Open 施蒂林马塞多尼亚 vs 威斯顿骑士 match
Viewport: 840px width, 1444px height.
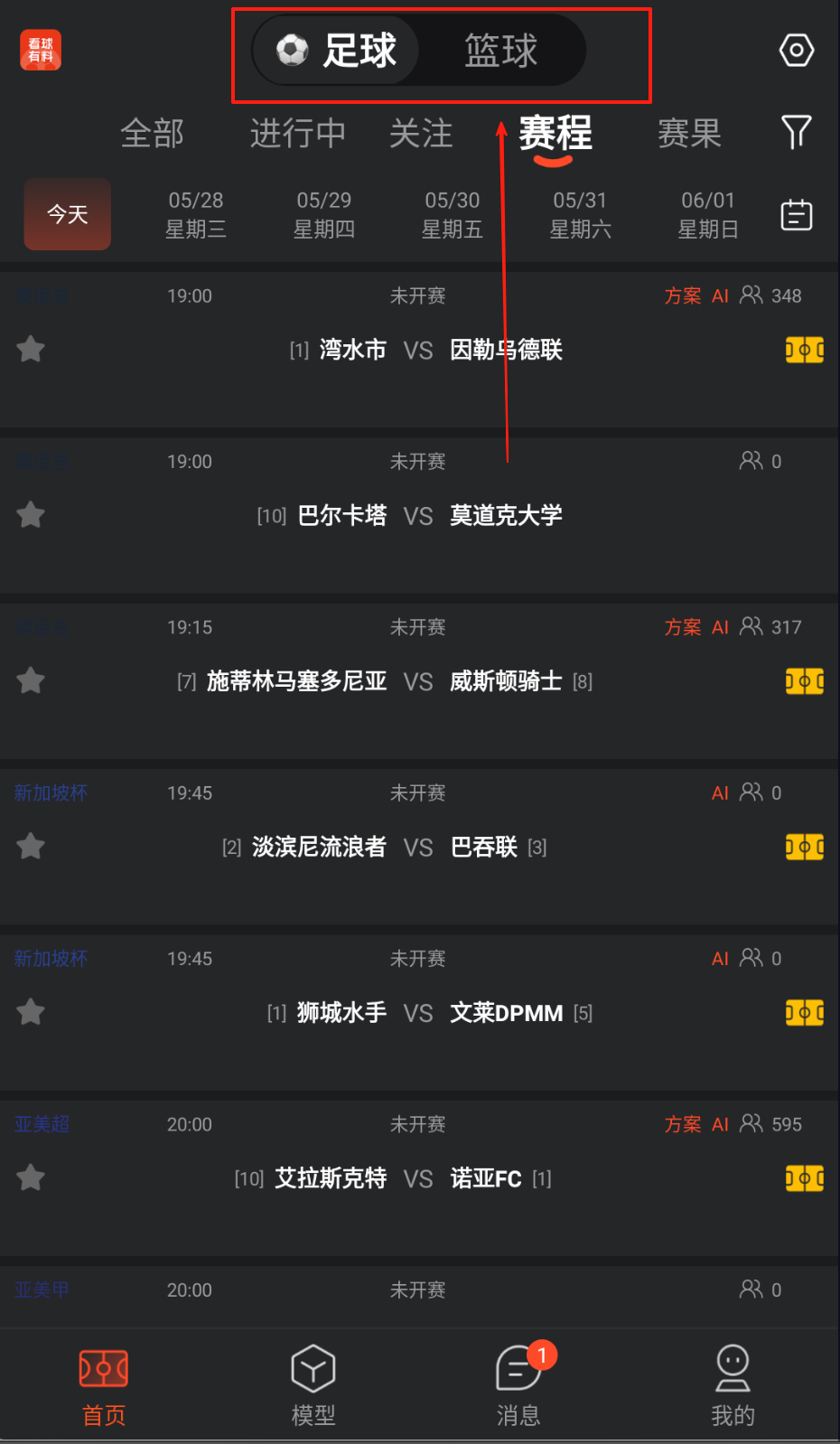tap(418, 681)
